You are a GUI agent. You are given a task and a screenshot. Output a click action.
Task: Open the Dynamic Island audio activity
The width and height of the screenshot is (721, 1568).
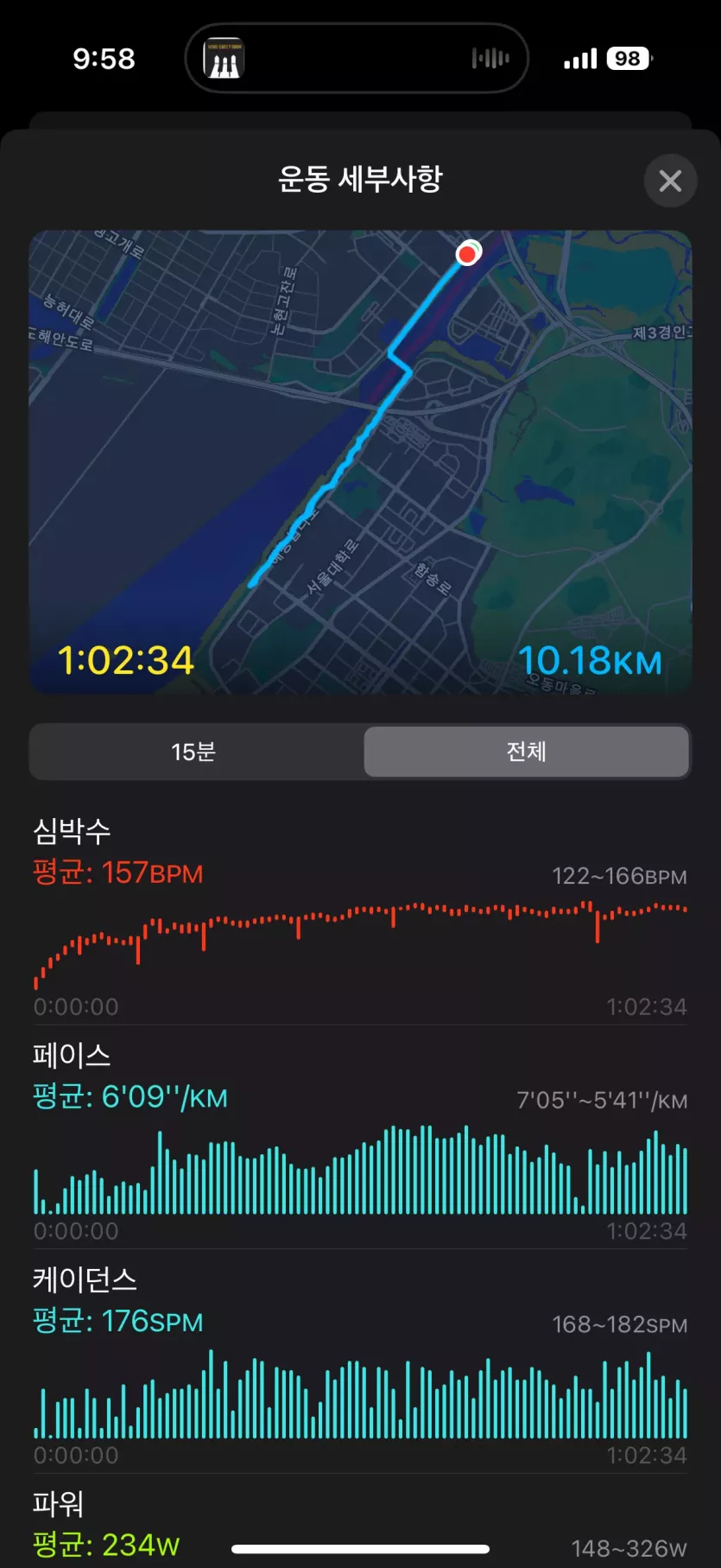click(x=357, y=59)
